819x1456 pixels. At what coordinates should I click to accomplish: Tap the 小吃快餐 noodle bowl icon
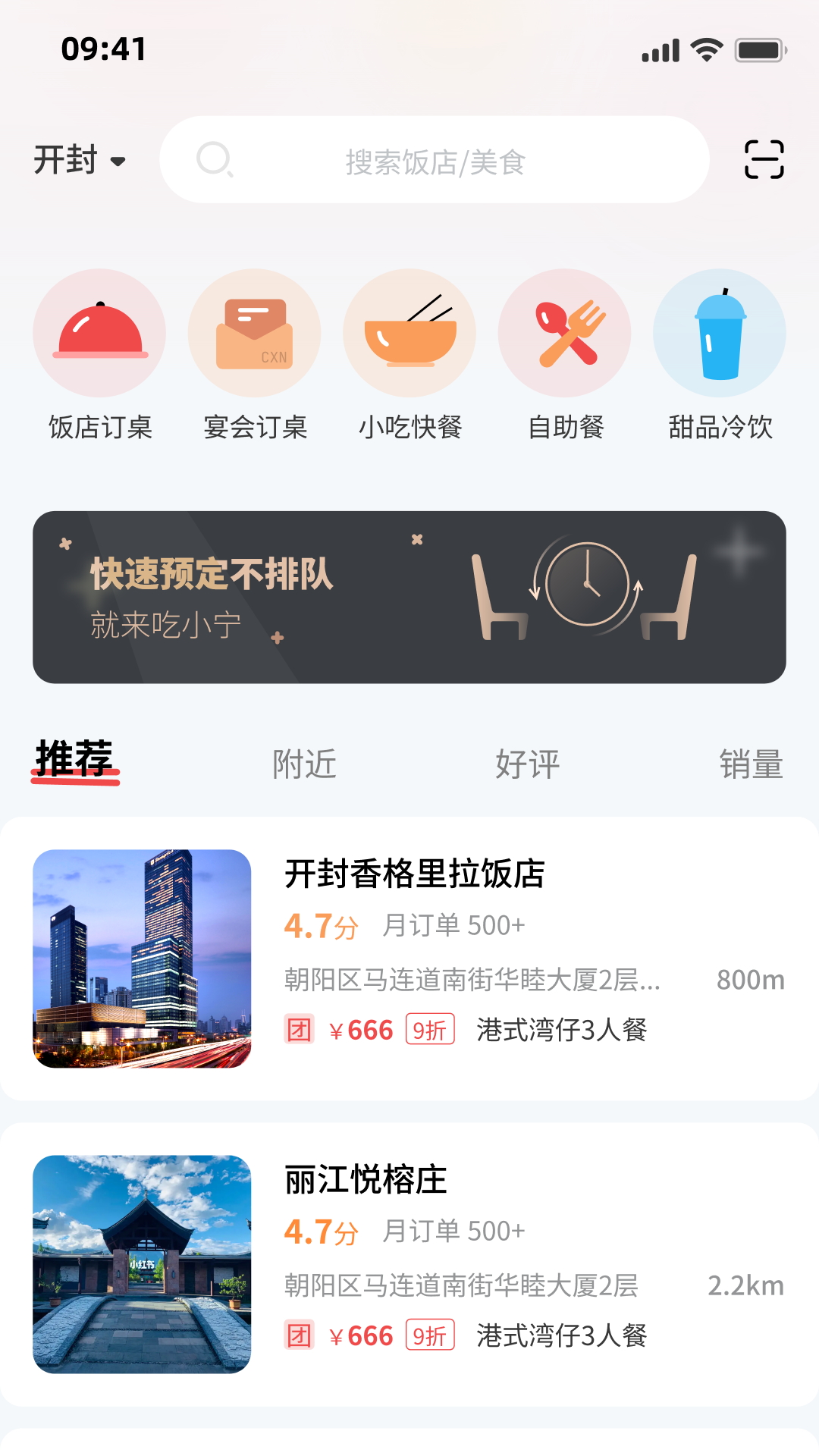point(409,332)
